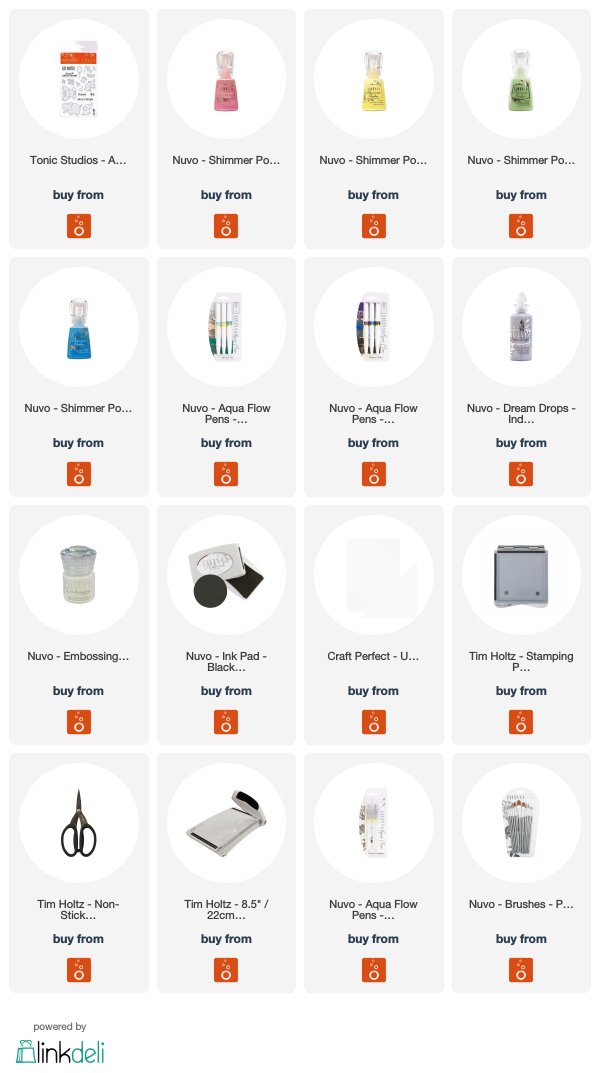
Task: Open the blue Nuvo Shimmer Powder product
Action: tap(79, 377)
